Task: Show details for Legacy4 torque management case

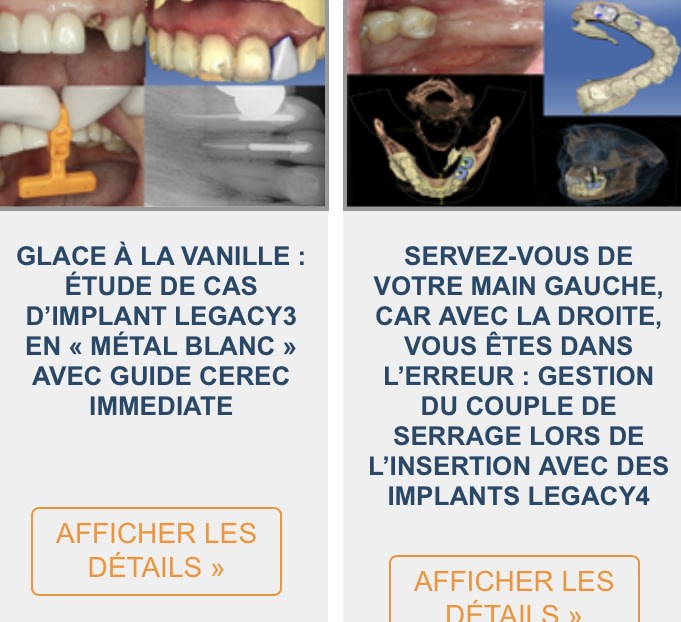Action: point(513,593)
